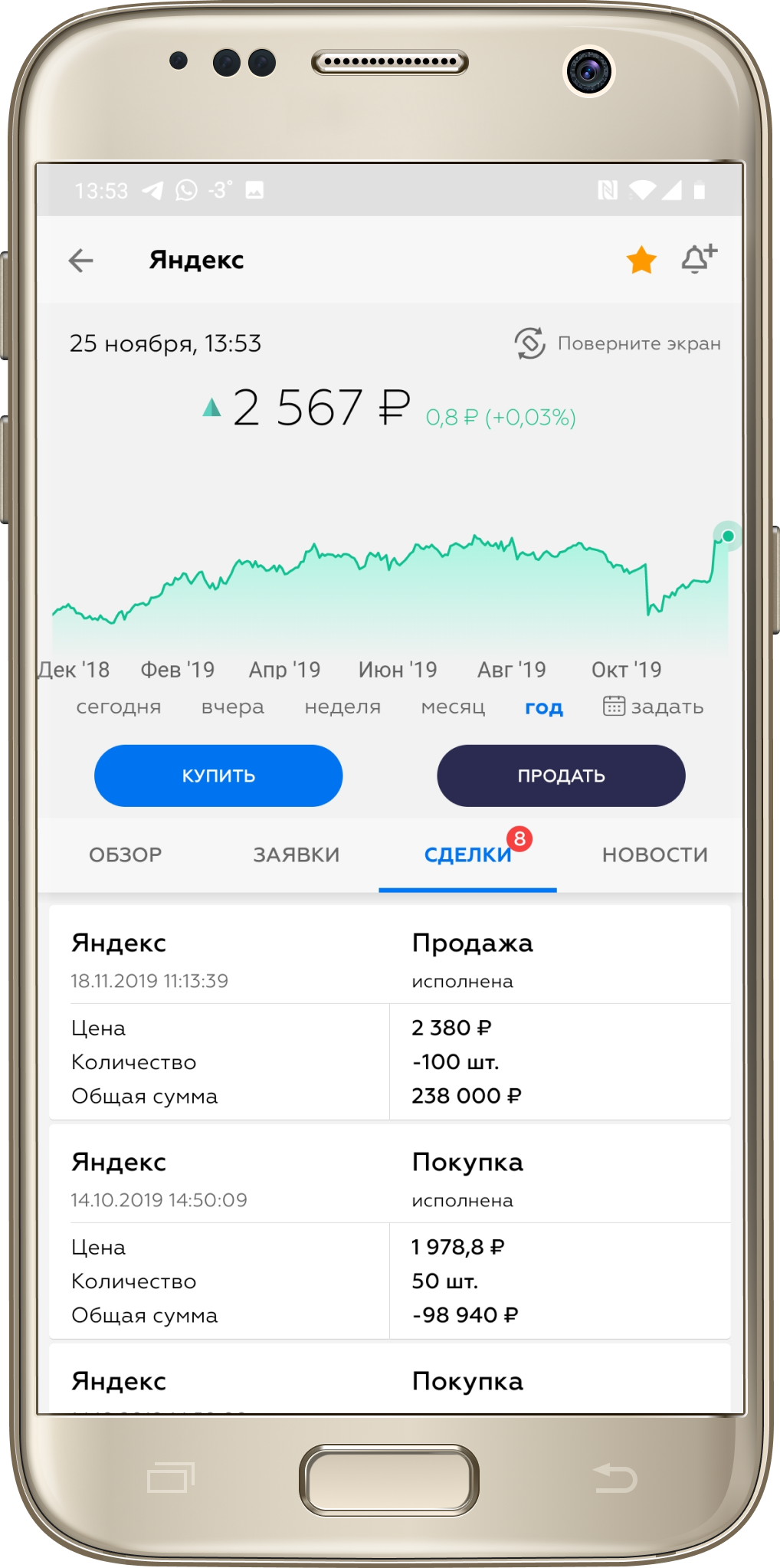The width and height of the screenshot is (780, 1568).
Task: Select the вчера chart period
Action: [x=233, y=707]
